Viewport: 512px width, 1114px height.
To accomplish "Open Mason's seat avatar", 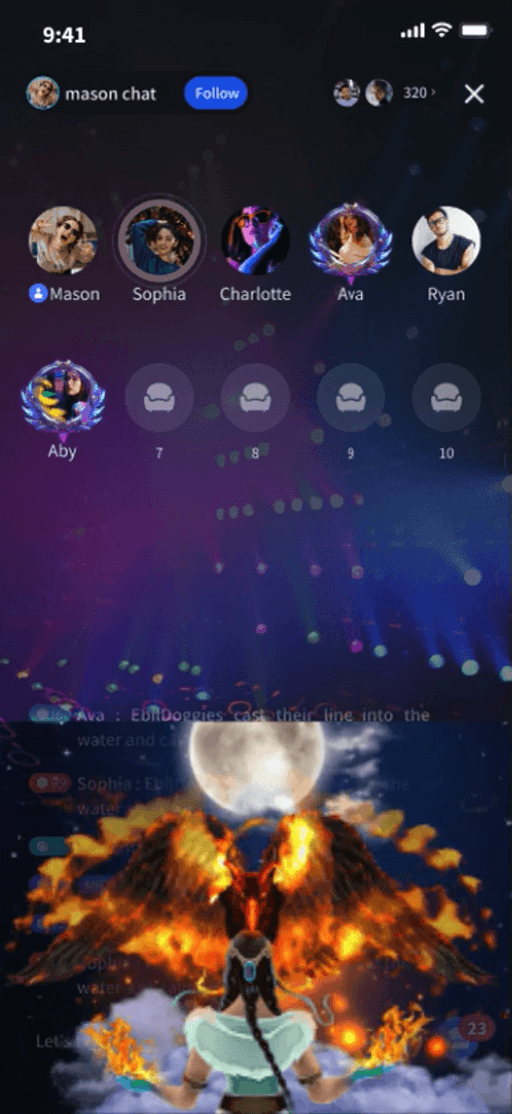I will [62, 241].
